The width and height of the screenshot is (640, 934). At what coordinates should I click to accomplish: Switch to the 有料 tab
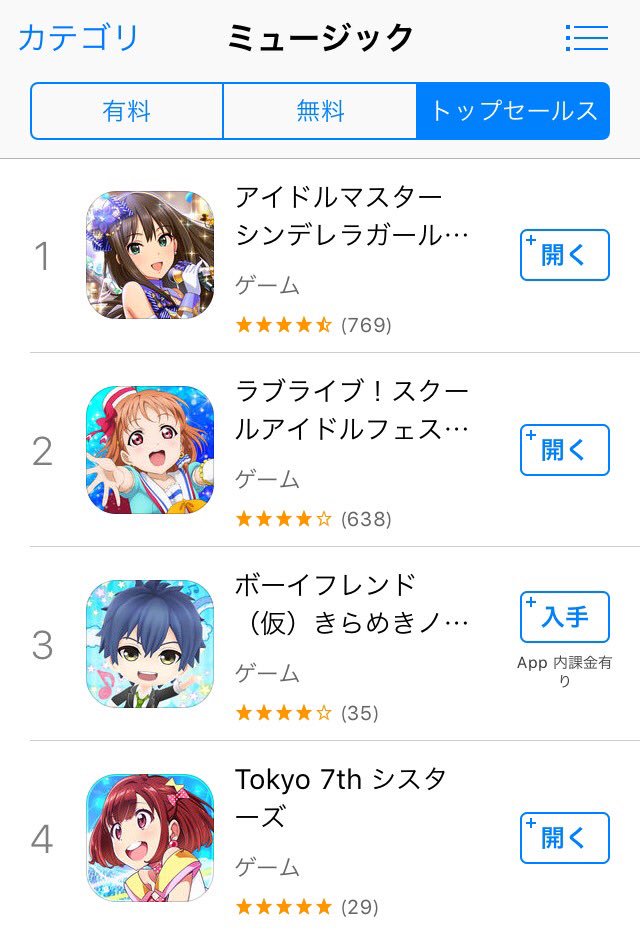click(126, 111)
